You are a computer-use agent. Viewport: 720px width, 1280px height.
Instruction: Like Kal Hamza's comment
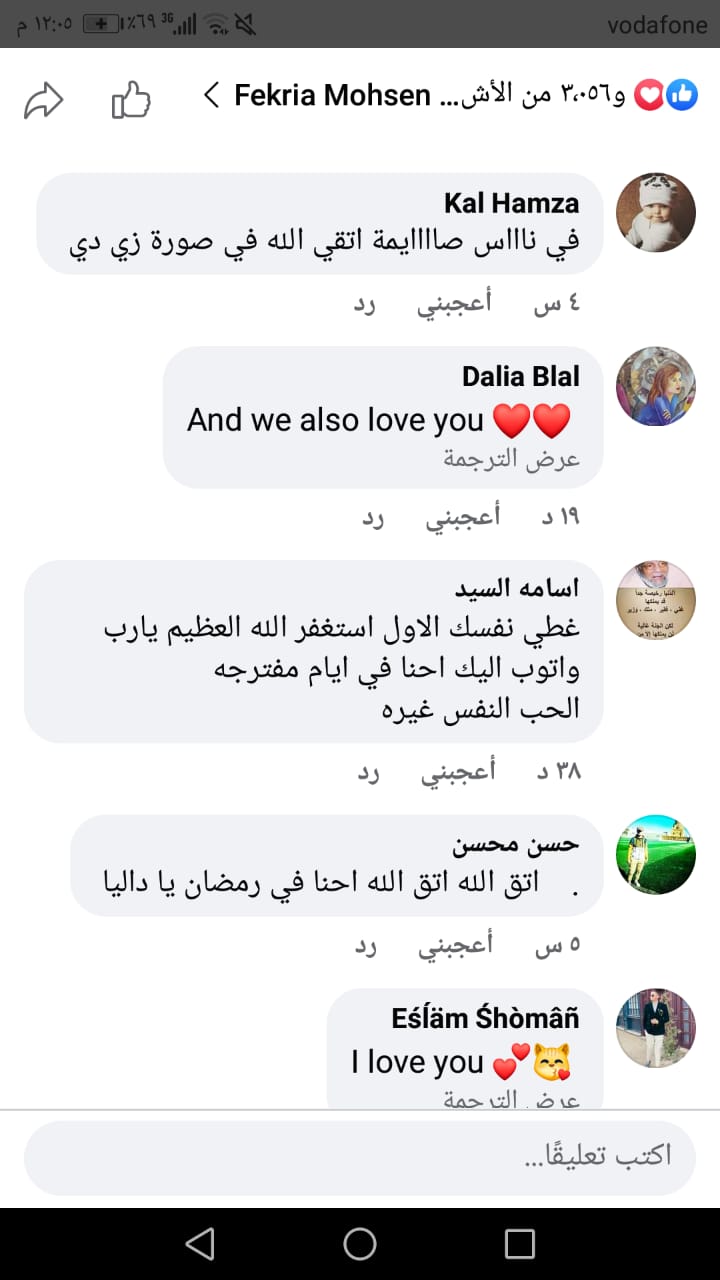(x=454, y=305)
